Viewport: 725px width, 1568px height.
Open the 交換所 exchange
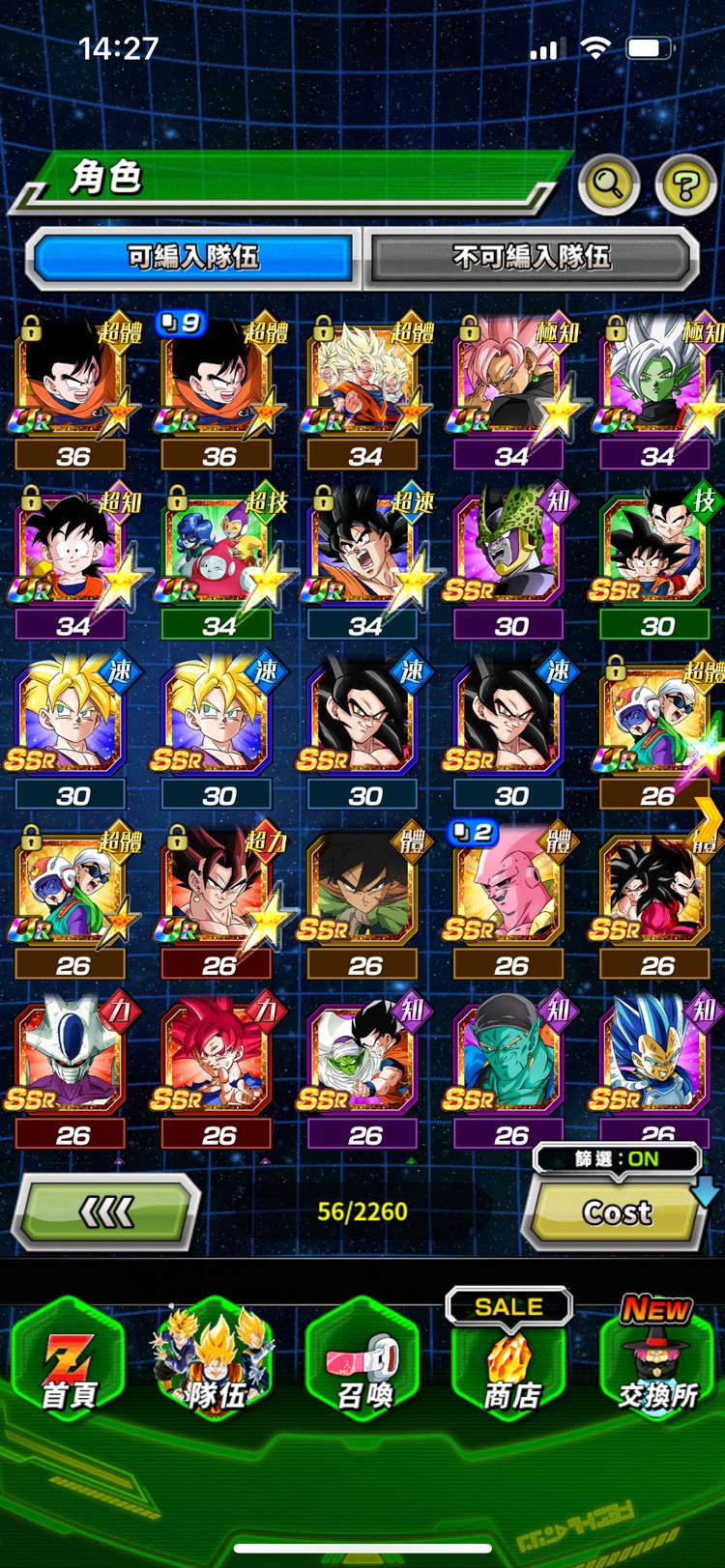coord(657,1361)
